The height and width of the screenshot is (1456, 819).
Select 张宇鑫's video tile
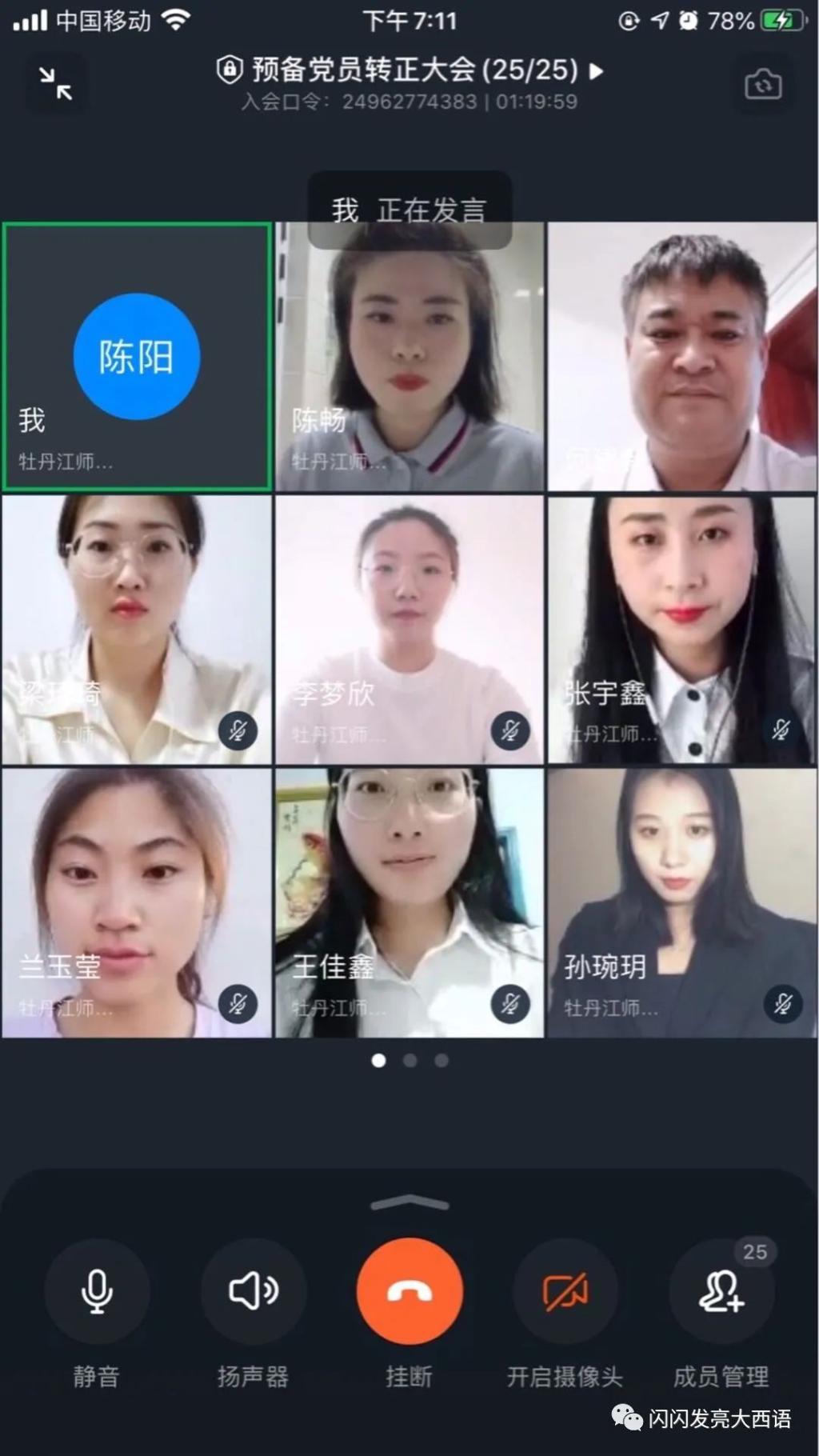pyautogui.click(x=681, y=630)
